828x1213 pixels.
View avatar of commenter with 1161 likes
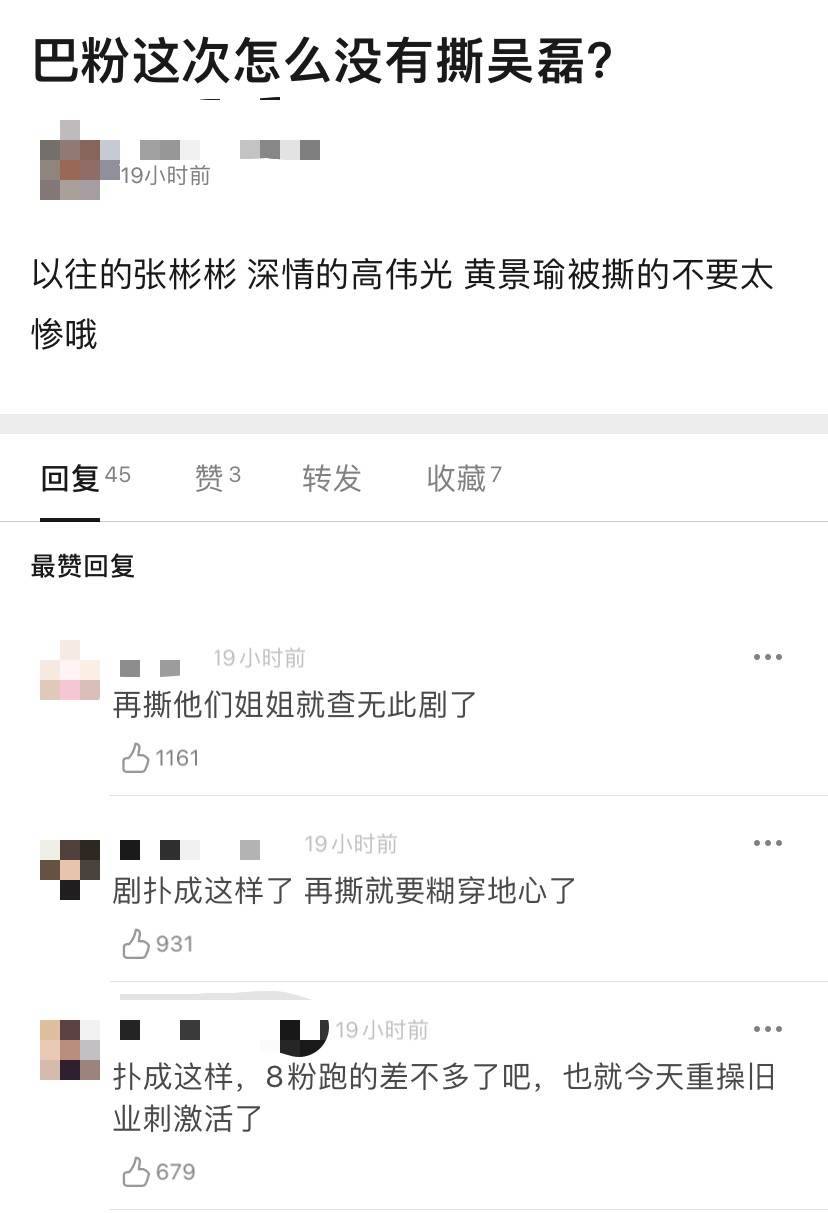click(x=70, y=672)
